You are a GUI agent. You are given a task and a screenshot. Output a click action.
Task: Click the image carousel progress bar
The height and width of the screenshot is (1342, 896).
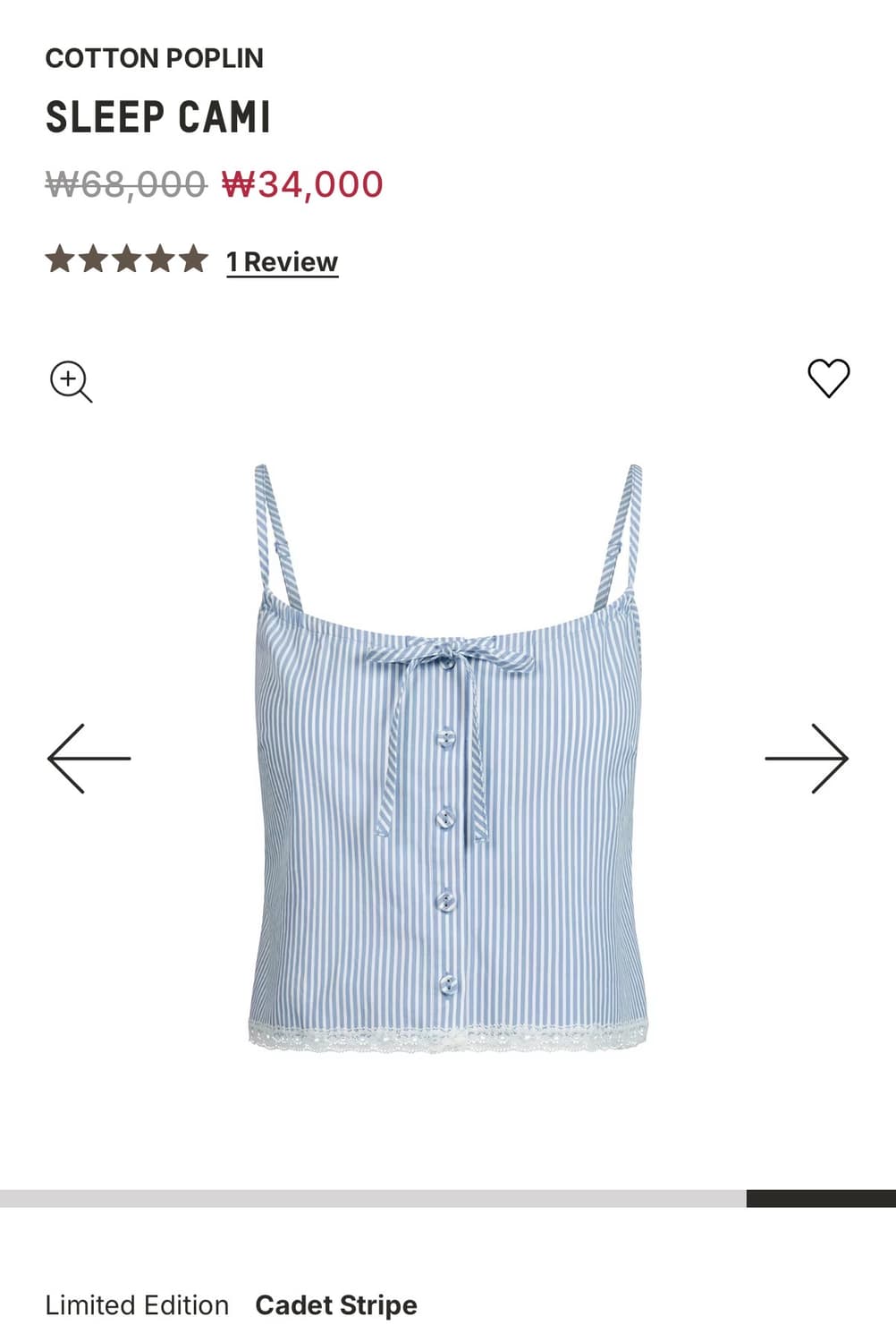click(448, 1196)
